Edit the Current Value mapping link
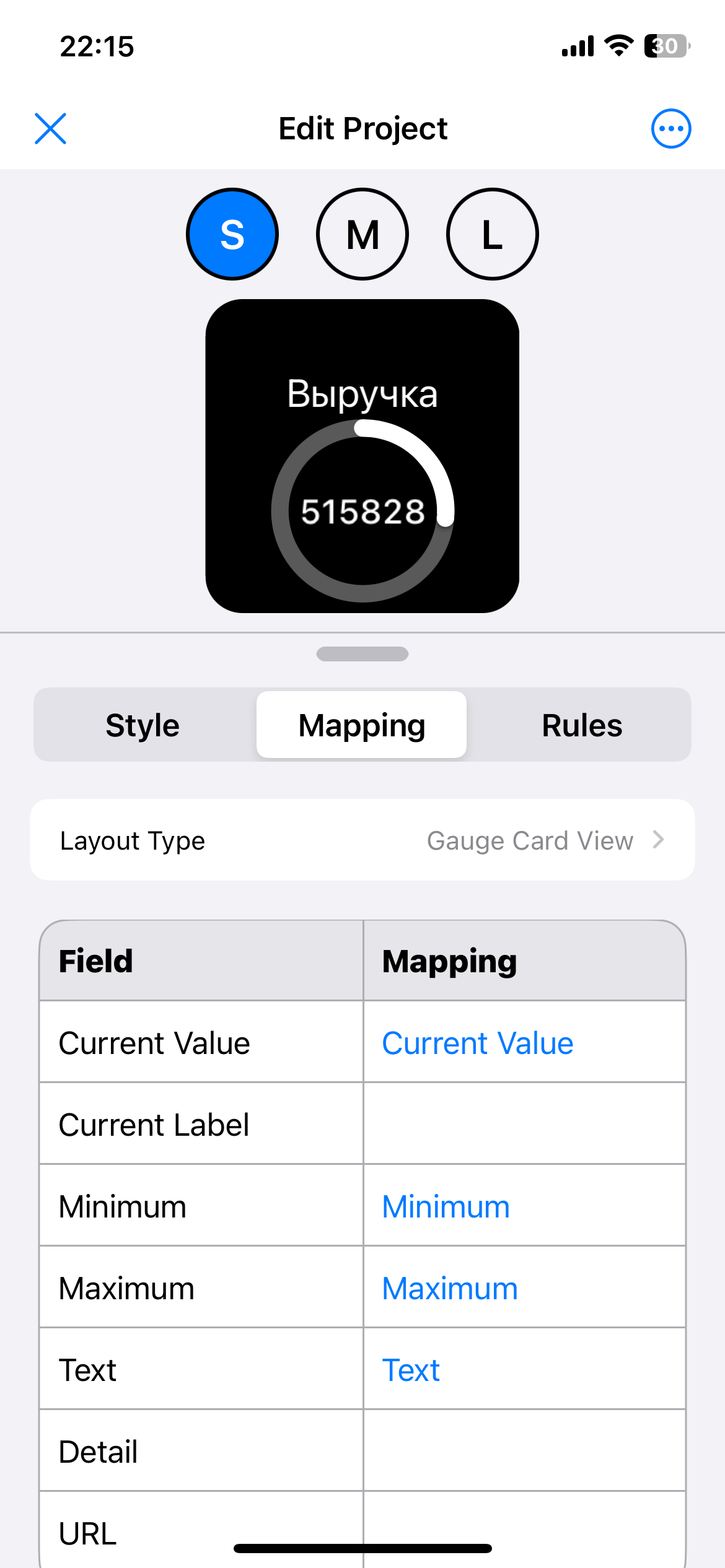This screenshot has height=1568, width=725. click(x=477, y=1043)
